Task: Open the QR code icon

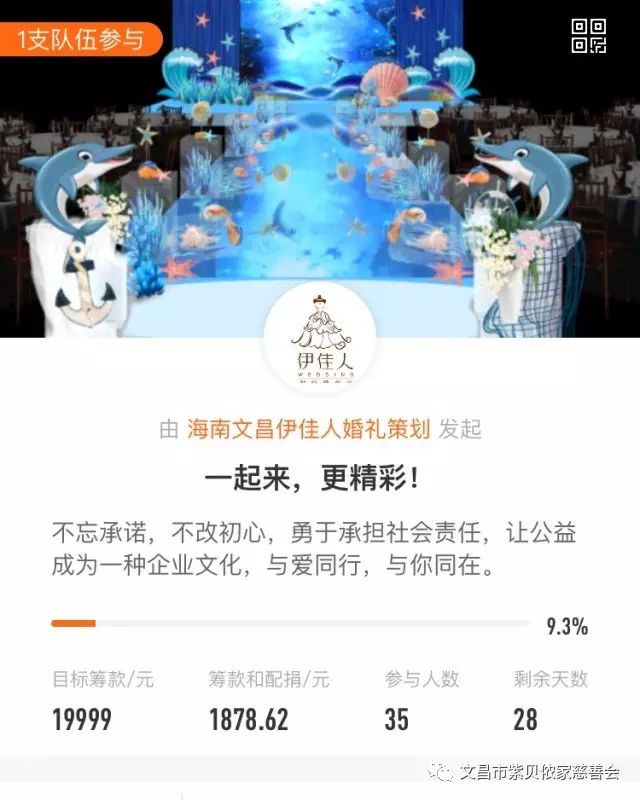Action: tap(589, 36)
